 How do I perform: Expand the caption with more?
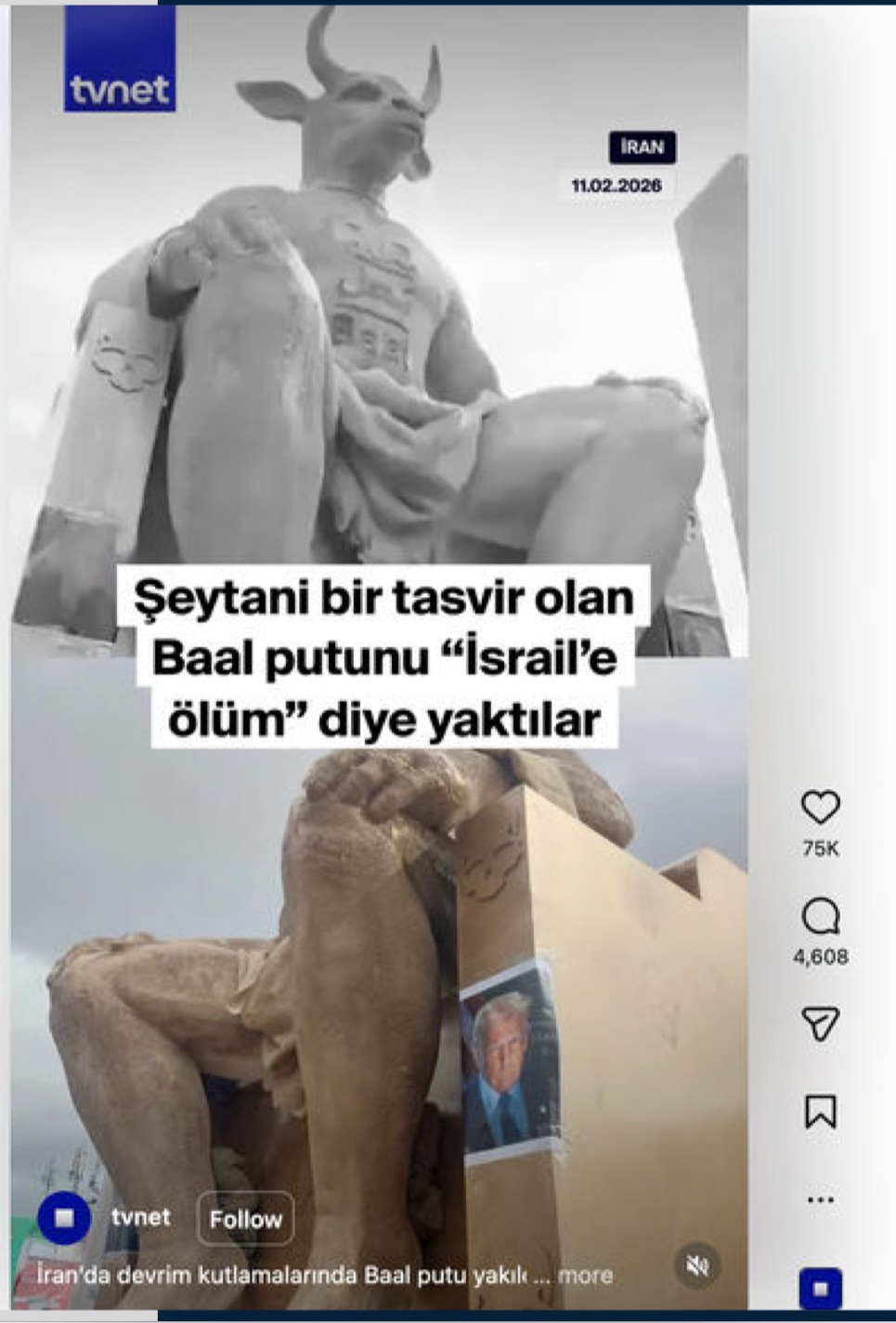click(x=585, y=1276)
